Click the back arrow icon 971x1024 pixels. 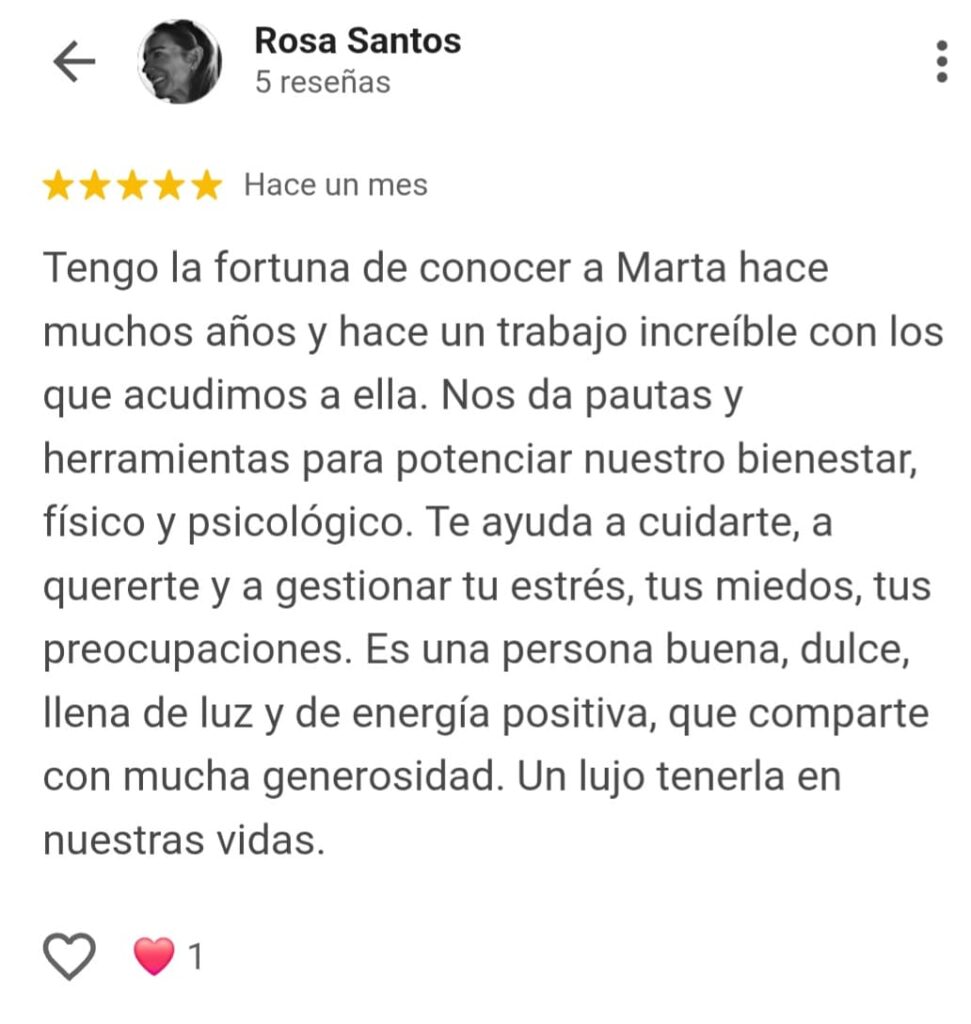[76, 59]
